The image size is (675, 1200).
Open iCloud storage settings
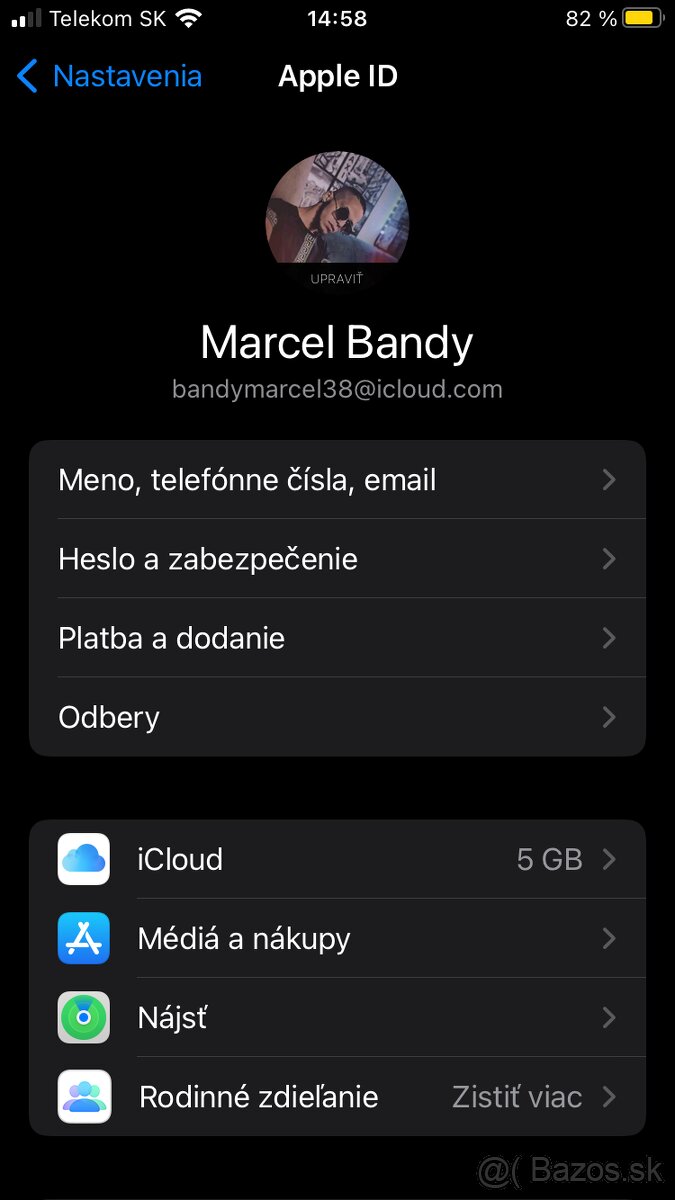click(x=337, y=859)
